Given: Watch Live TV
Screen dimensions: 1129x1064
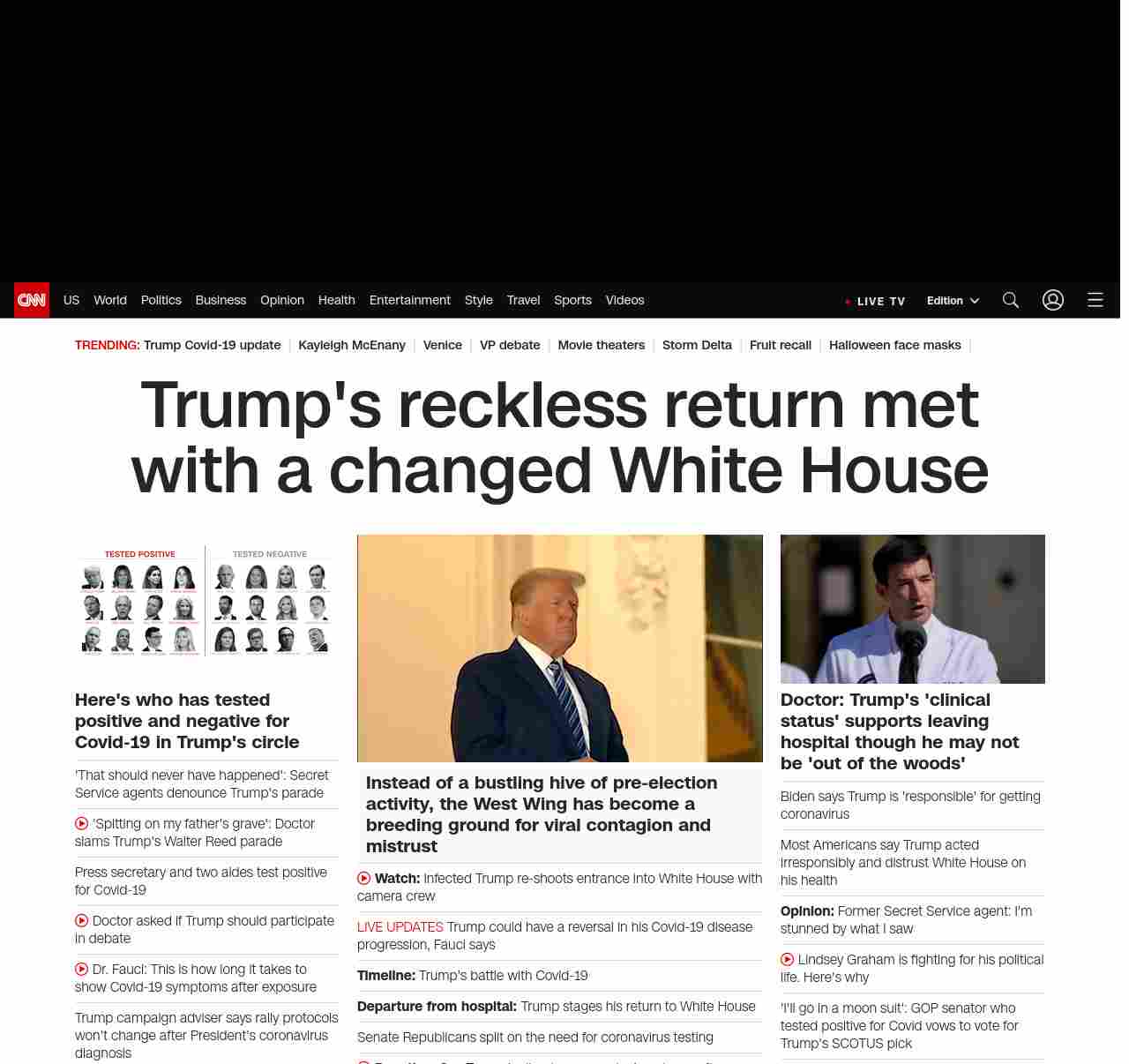Looking at the screenshot, I should [x=875, y=302].
